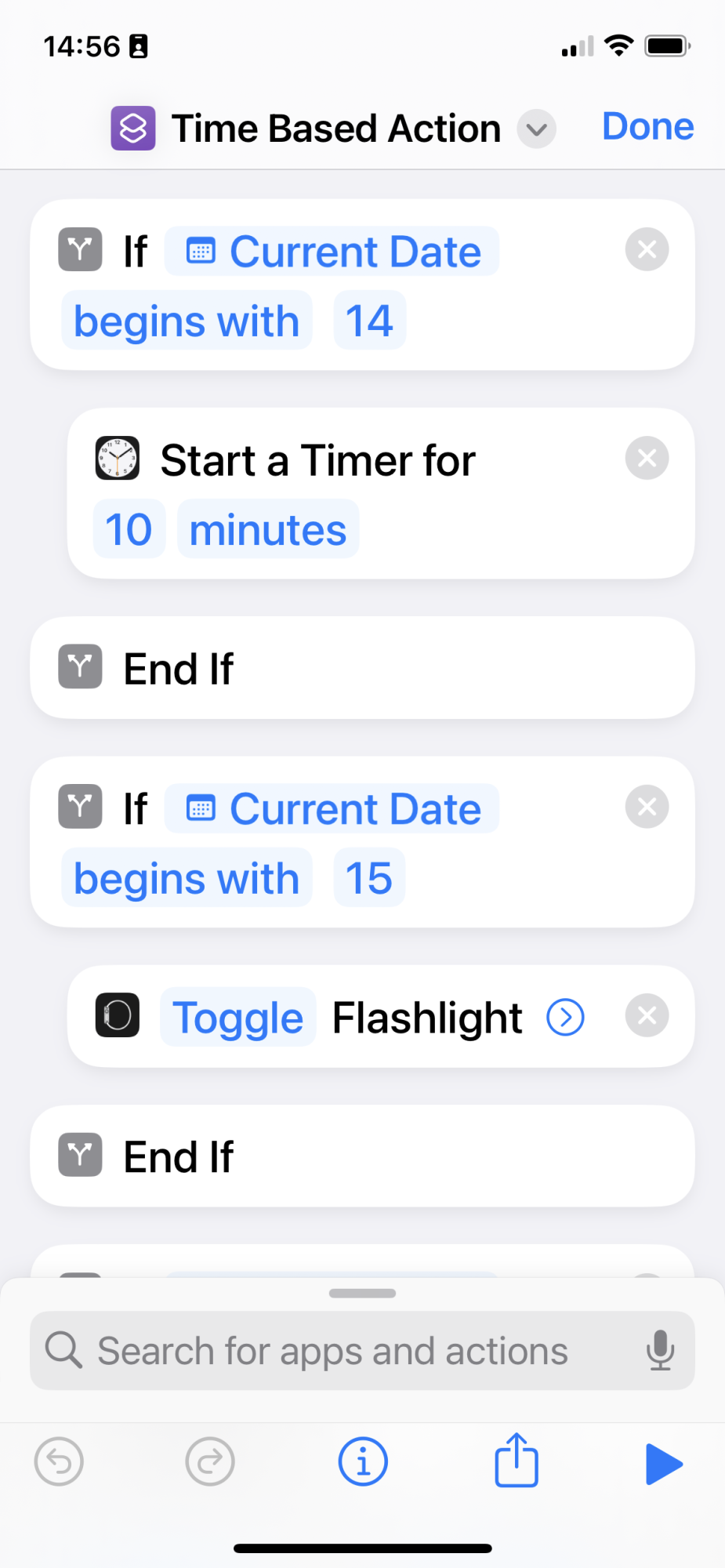Open the shortcut info details
This screenshot has width=725, height=1568.
[363, 1462]
